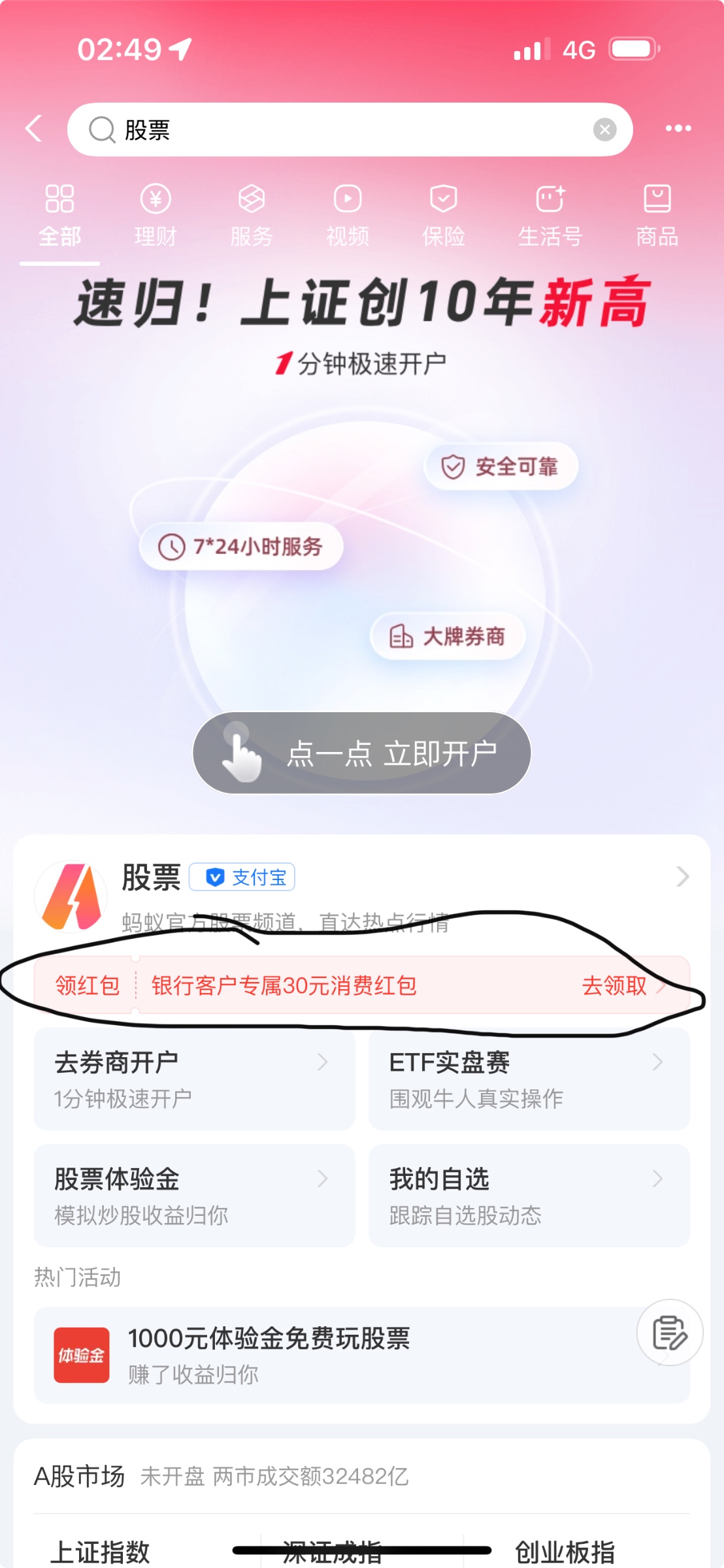The height and width of the screenshot is (1568, 724).
Task: Switch to the 生活号 tab
Action: tap(550, 216)
